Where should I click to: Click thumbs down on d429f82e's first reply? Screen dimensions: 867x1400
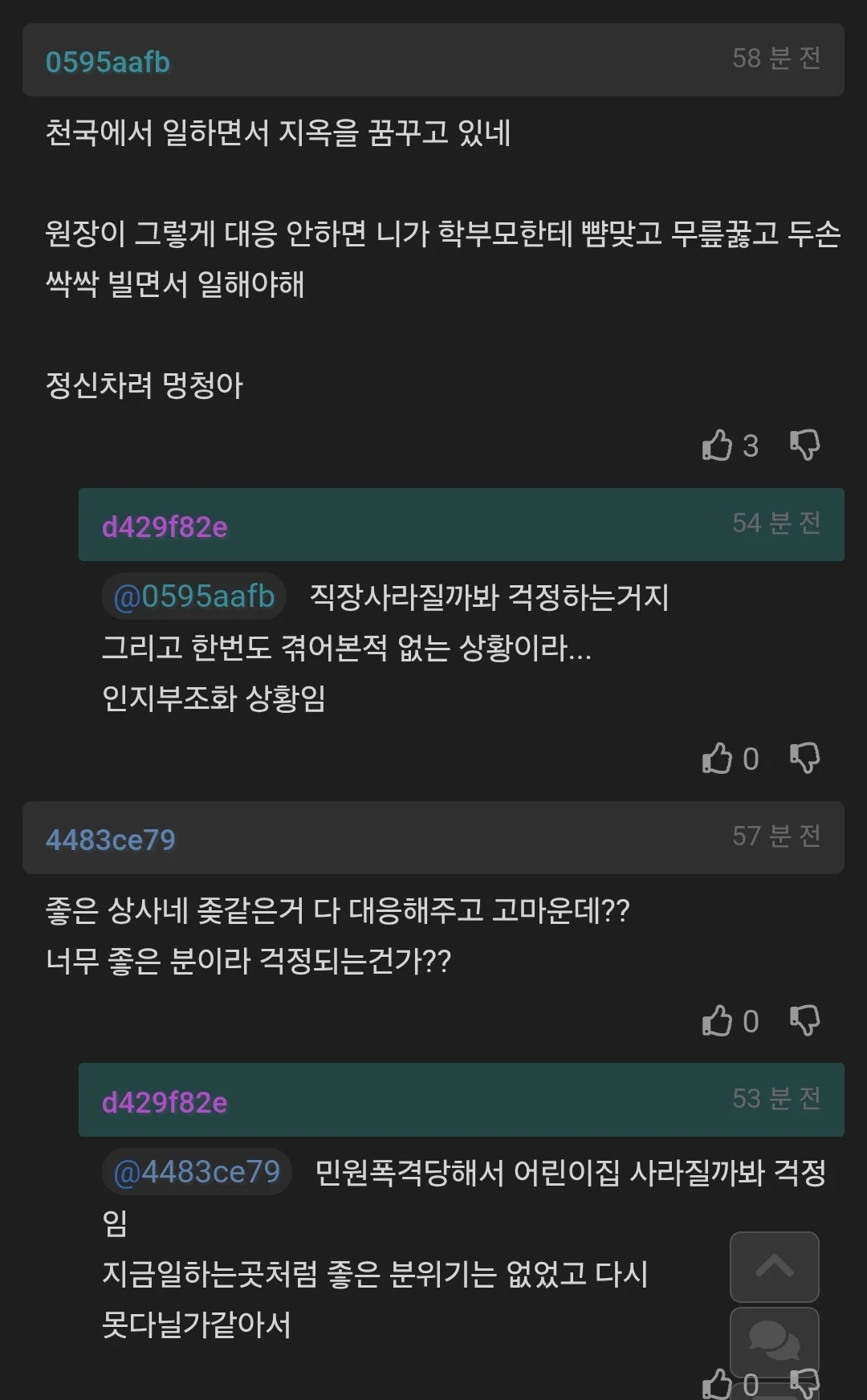pos(807,759)
